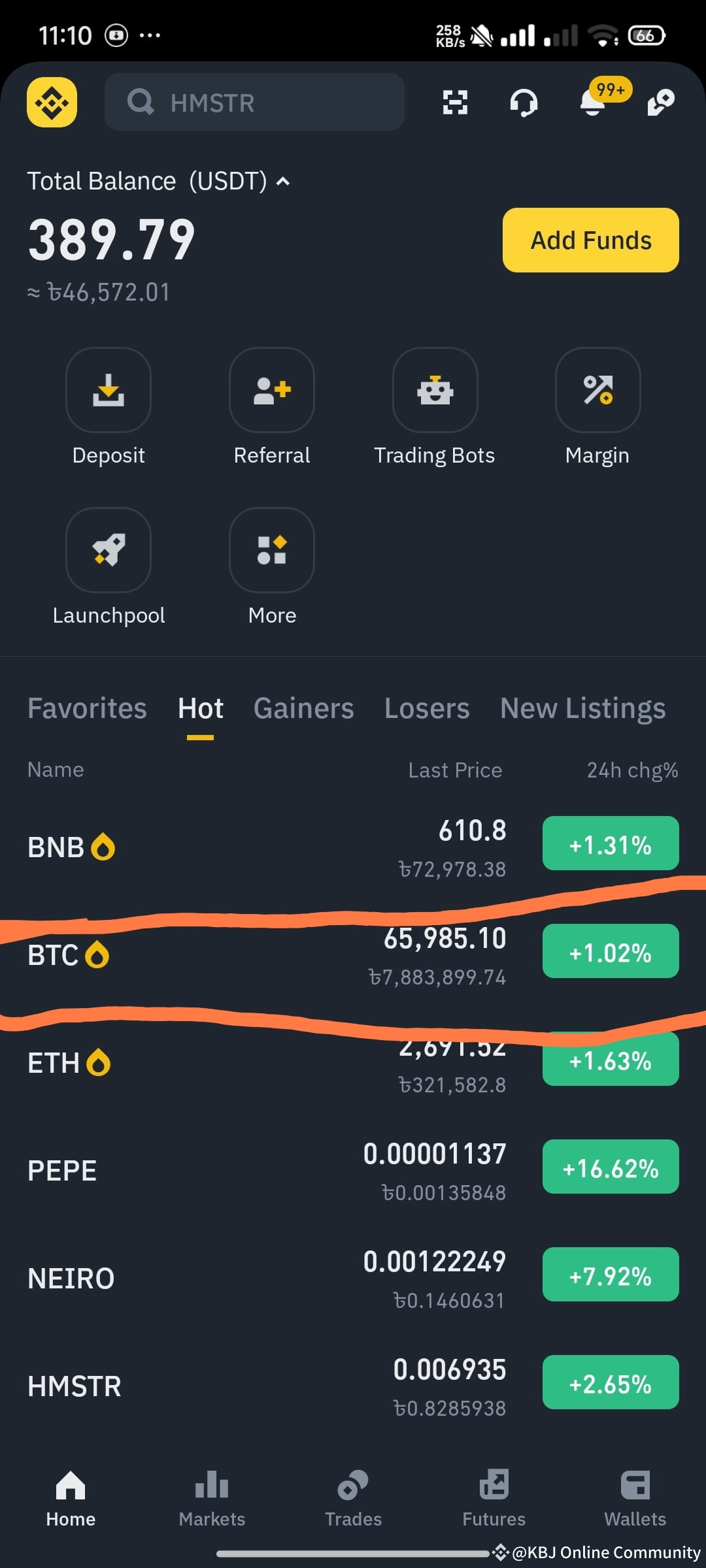This screenshot has width=706, height=1568.
Task: Toggle the 24h chg% display for BTC
Action: click(x=610, y=951)
